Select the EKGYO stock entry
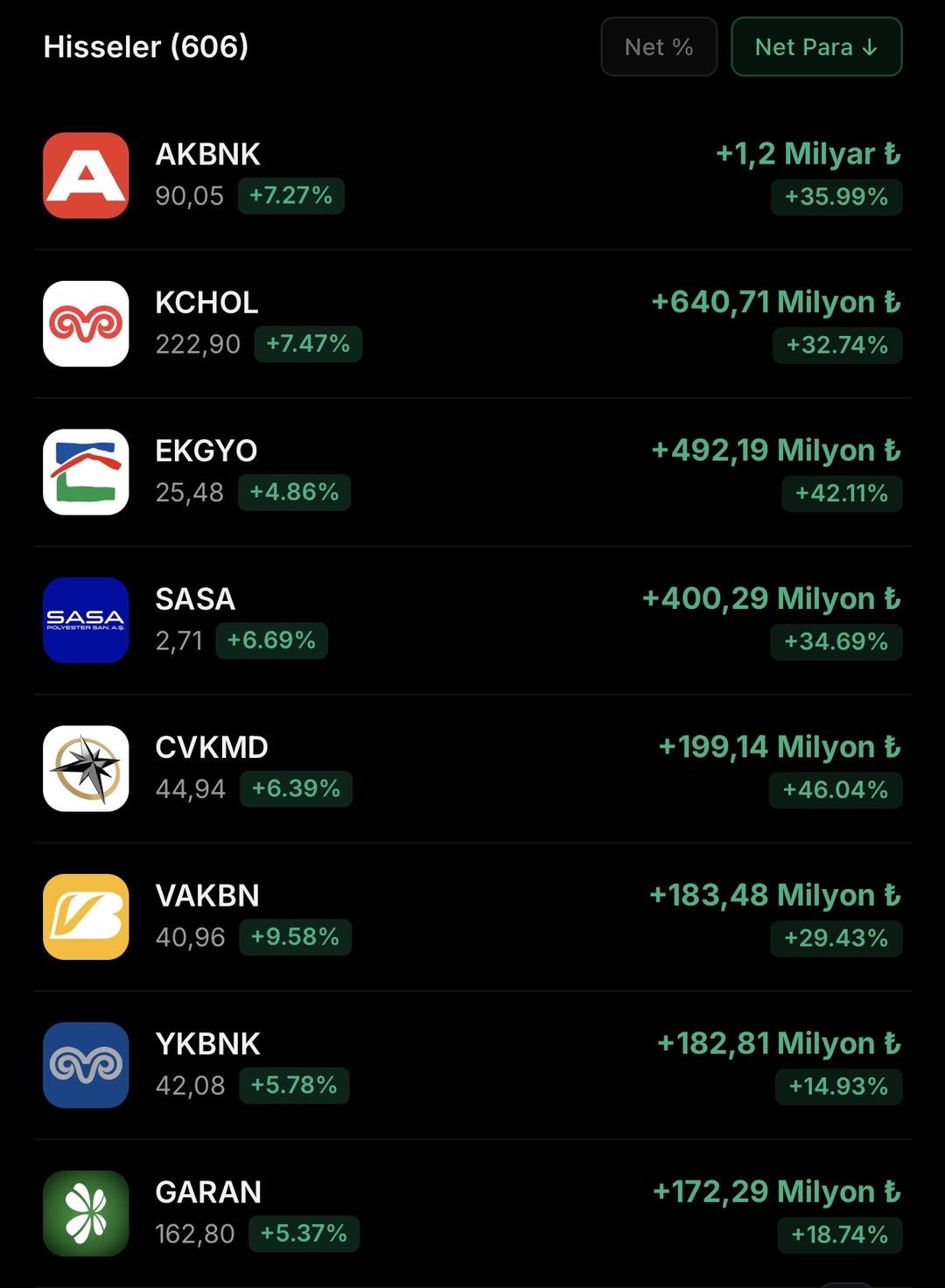Viewport: 945px width, 1288px height. (472, 472)
